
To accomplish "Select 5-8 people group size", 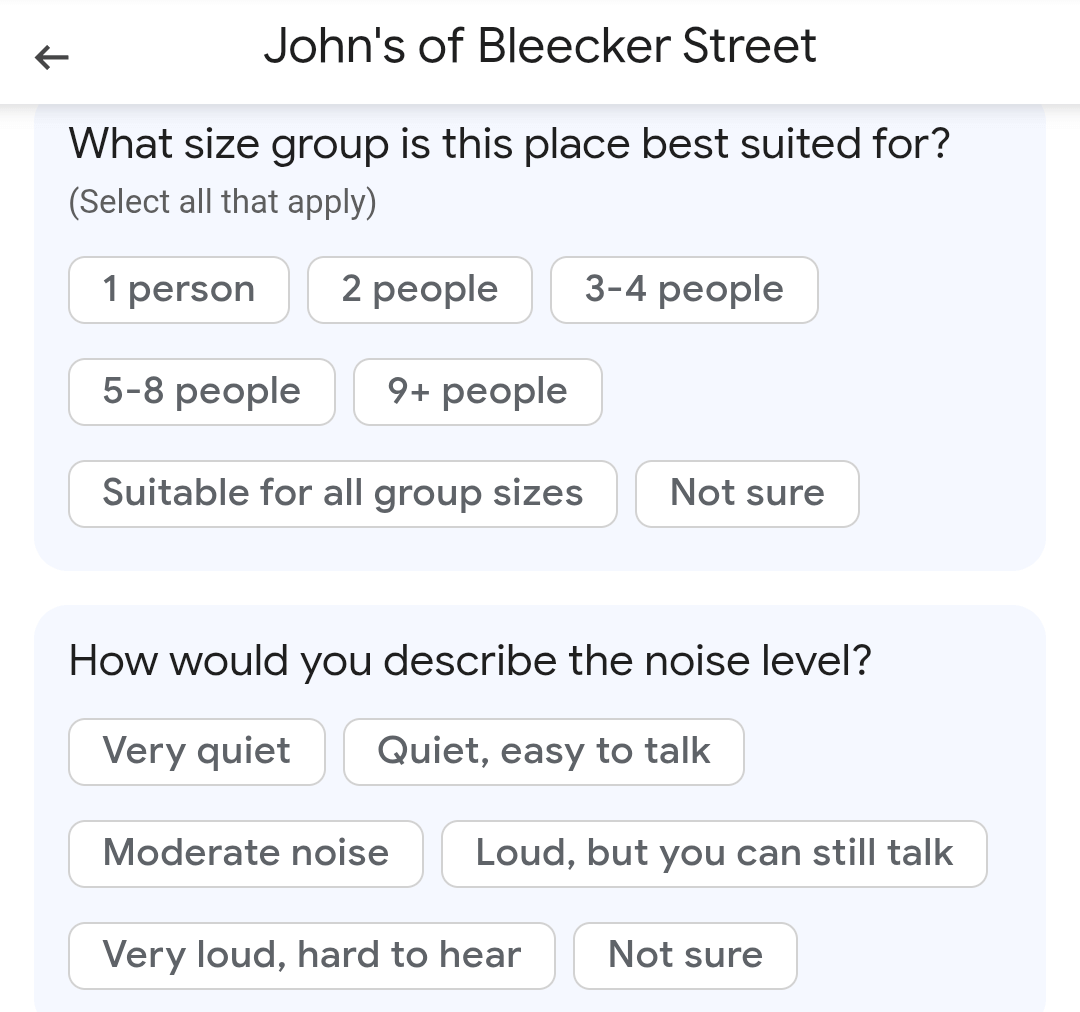I will 202,392.
